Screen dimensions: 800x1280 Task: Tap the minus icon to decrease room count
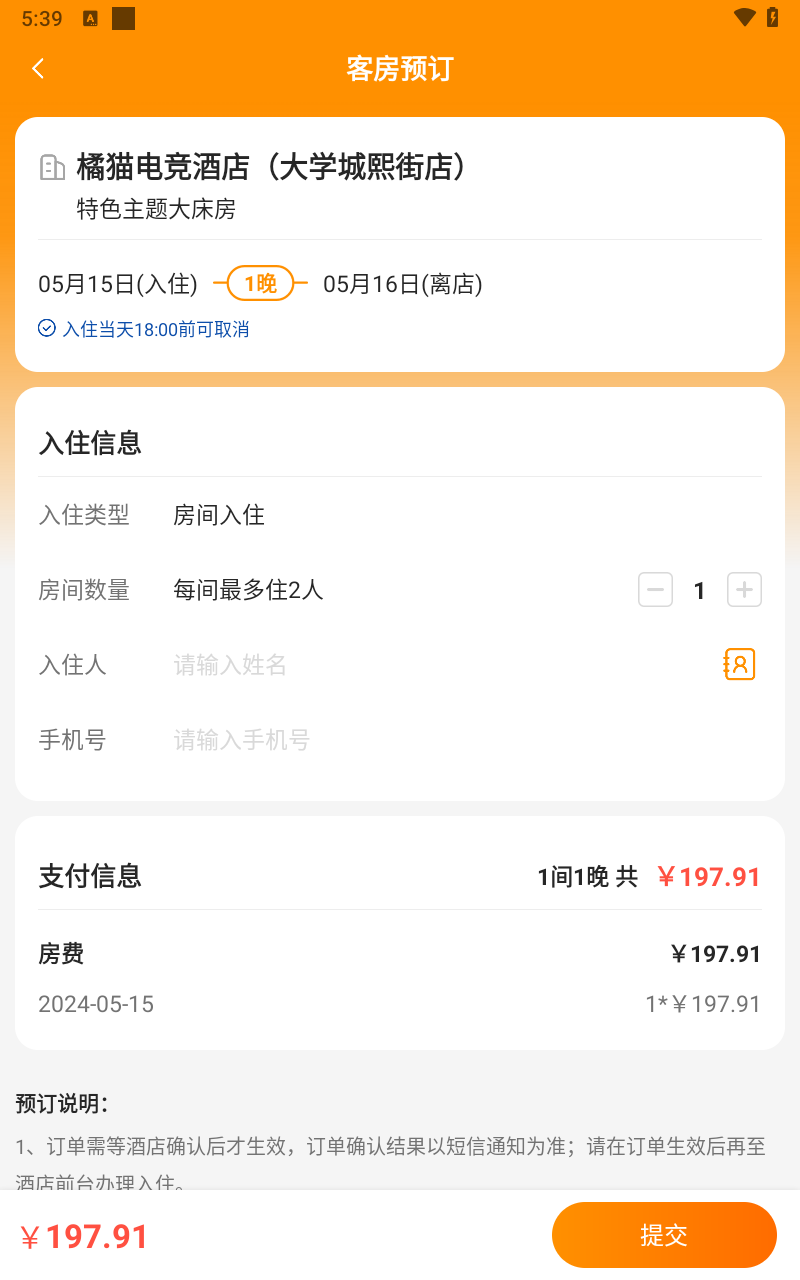pyautogui.click(x=655, y=589)
